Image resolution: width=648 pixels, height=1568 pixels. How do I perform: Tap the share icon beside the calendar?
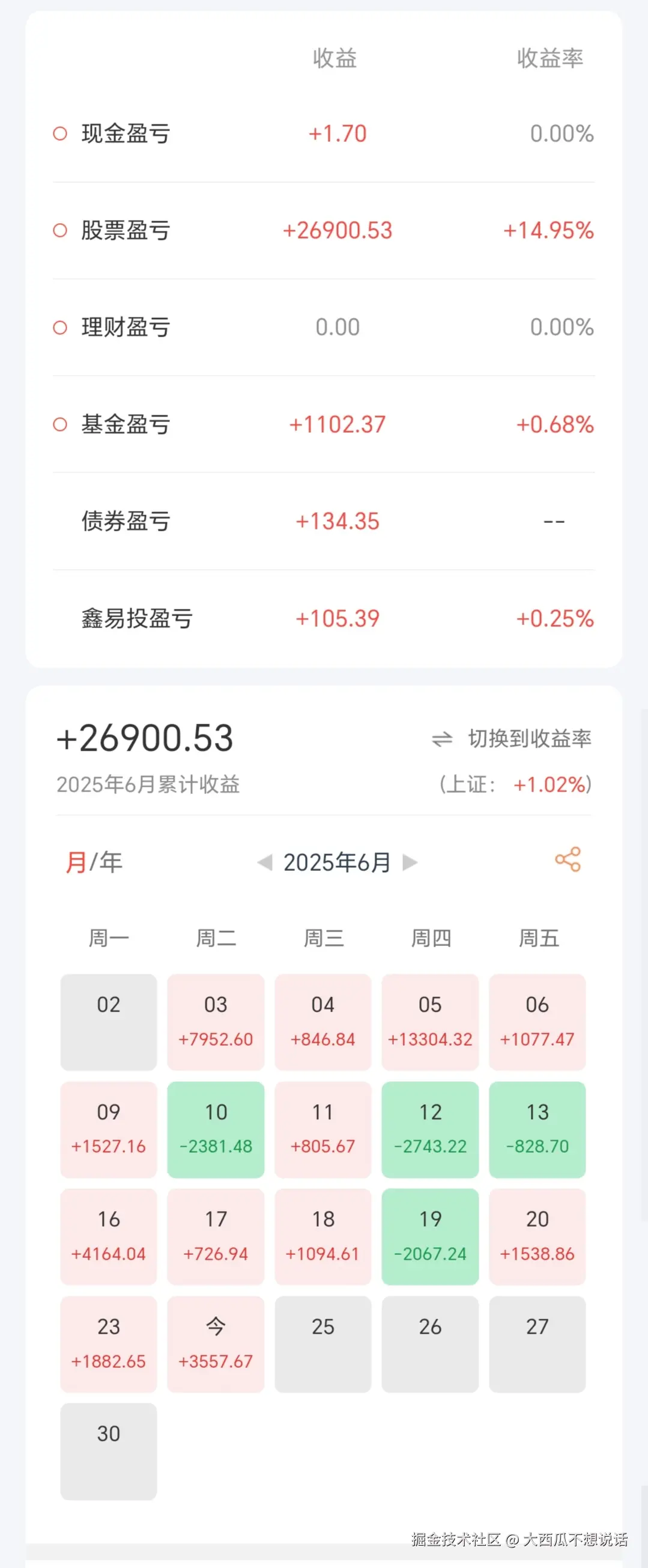pos(569,861)
